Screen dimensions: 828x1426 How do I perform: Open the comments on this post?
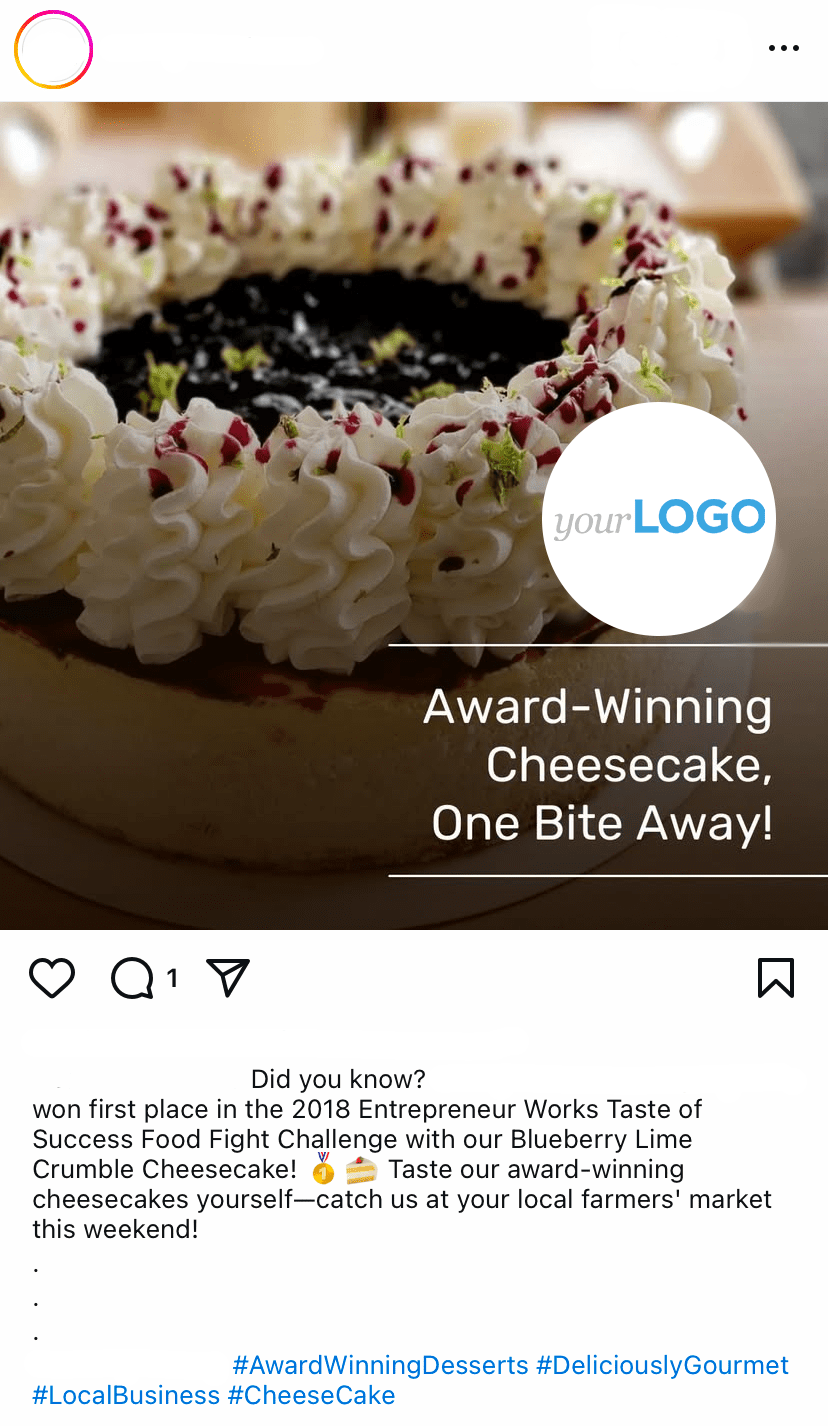pos(133,978)
